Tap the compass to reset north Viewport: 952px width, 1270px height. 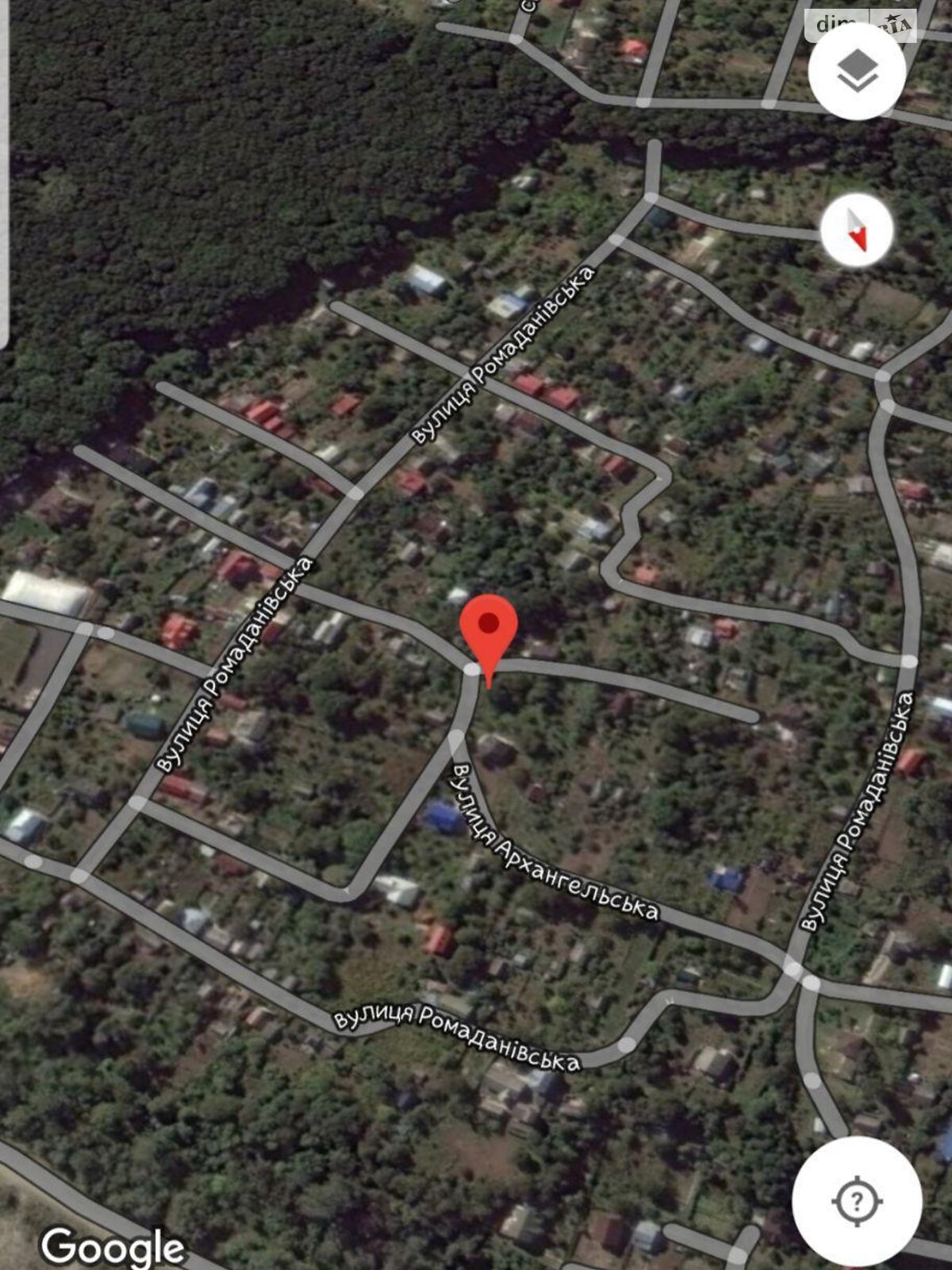point(857,230)
